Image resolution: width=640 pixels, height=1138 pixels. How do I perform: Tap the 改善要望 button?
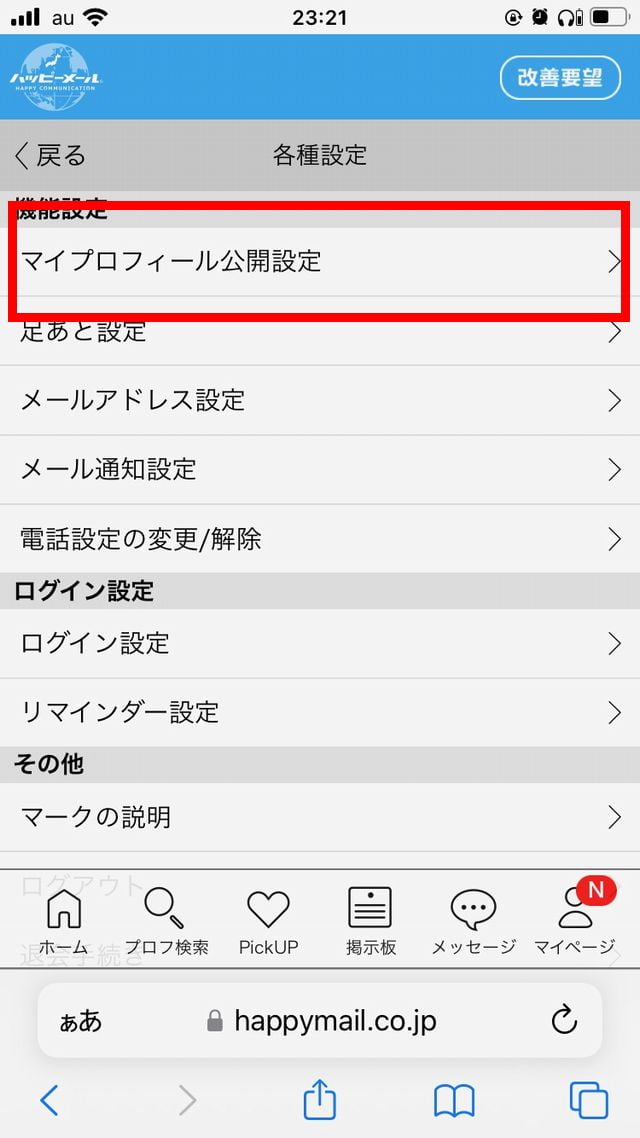pos(560,78)
